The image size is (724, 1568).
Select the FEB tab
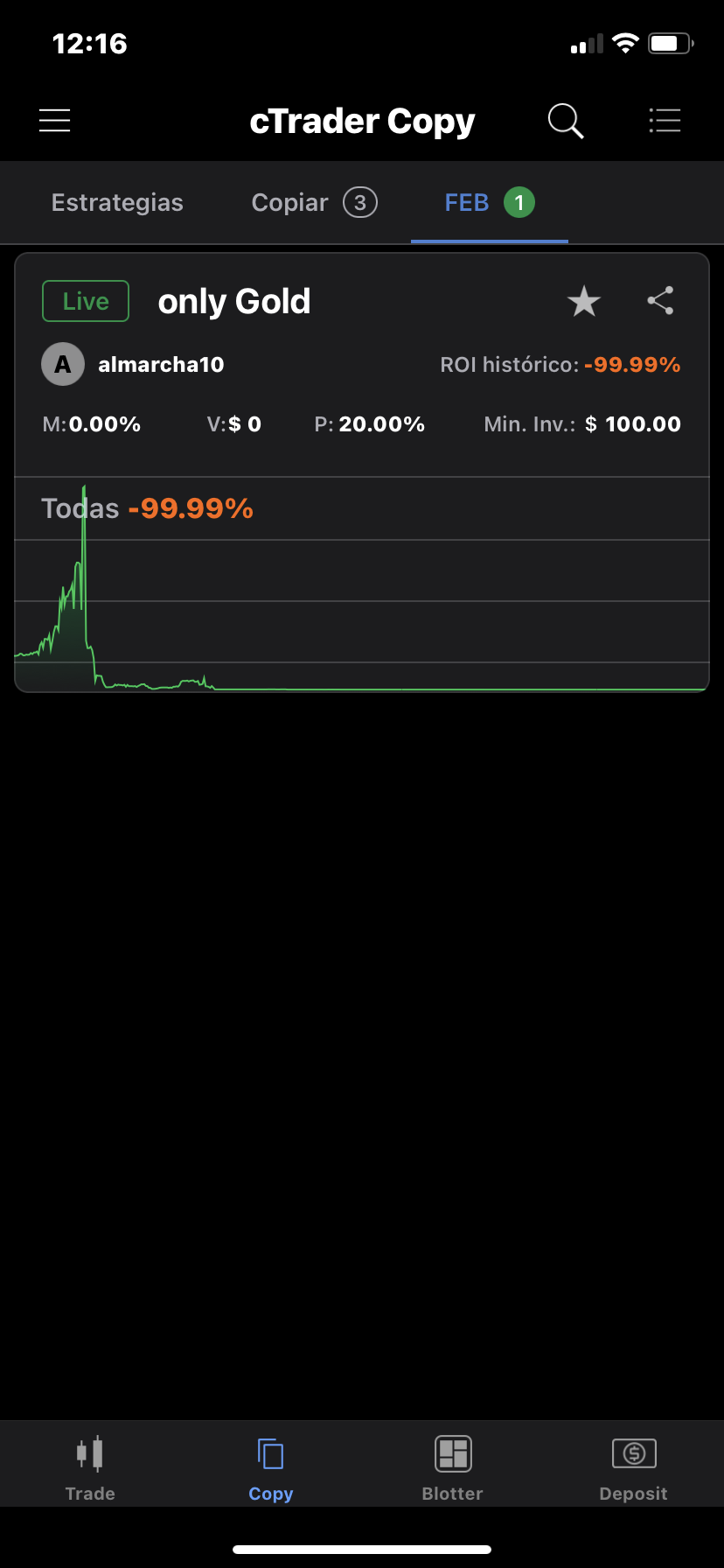490,202
